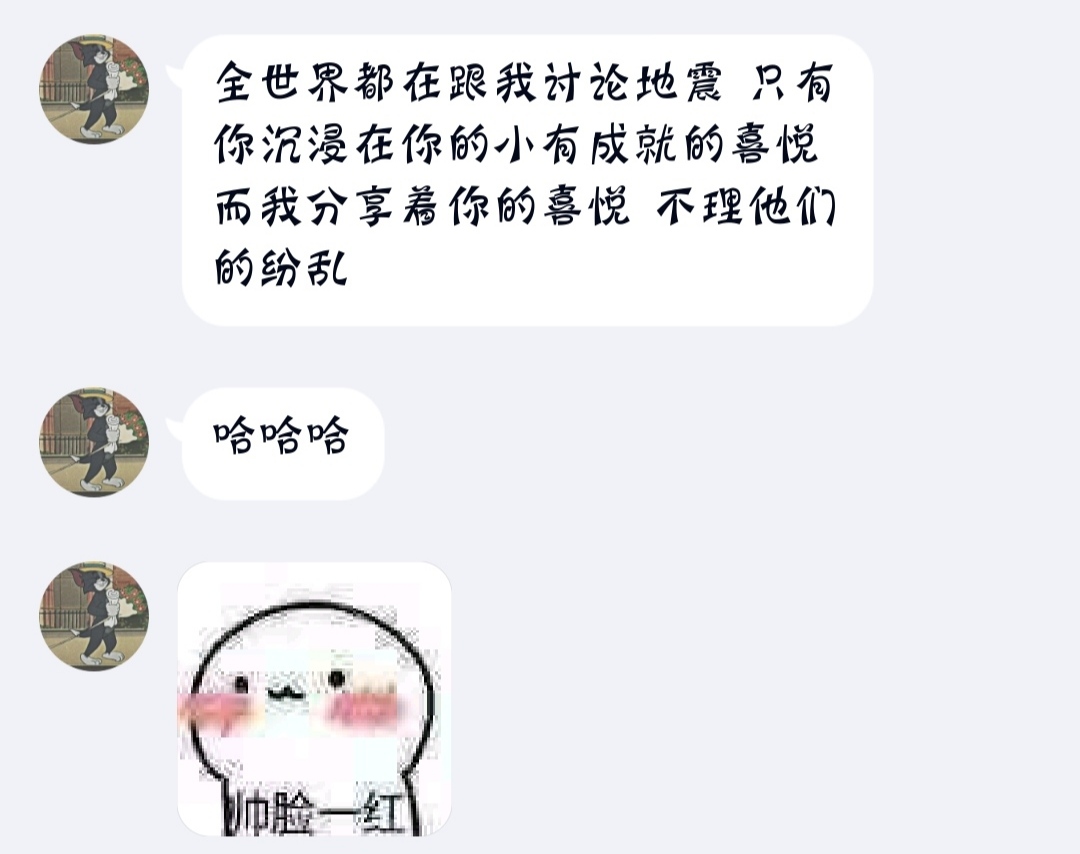
Task: Open sender's avatar beside the 地震 message
Action: [x=94, y=89]
